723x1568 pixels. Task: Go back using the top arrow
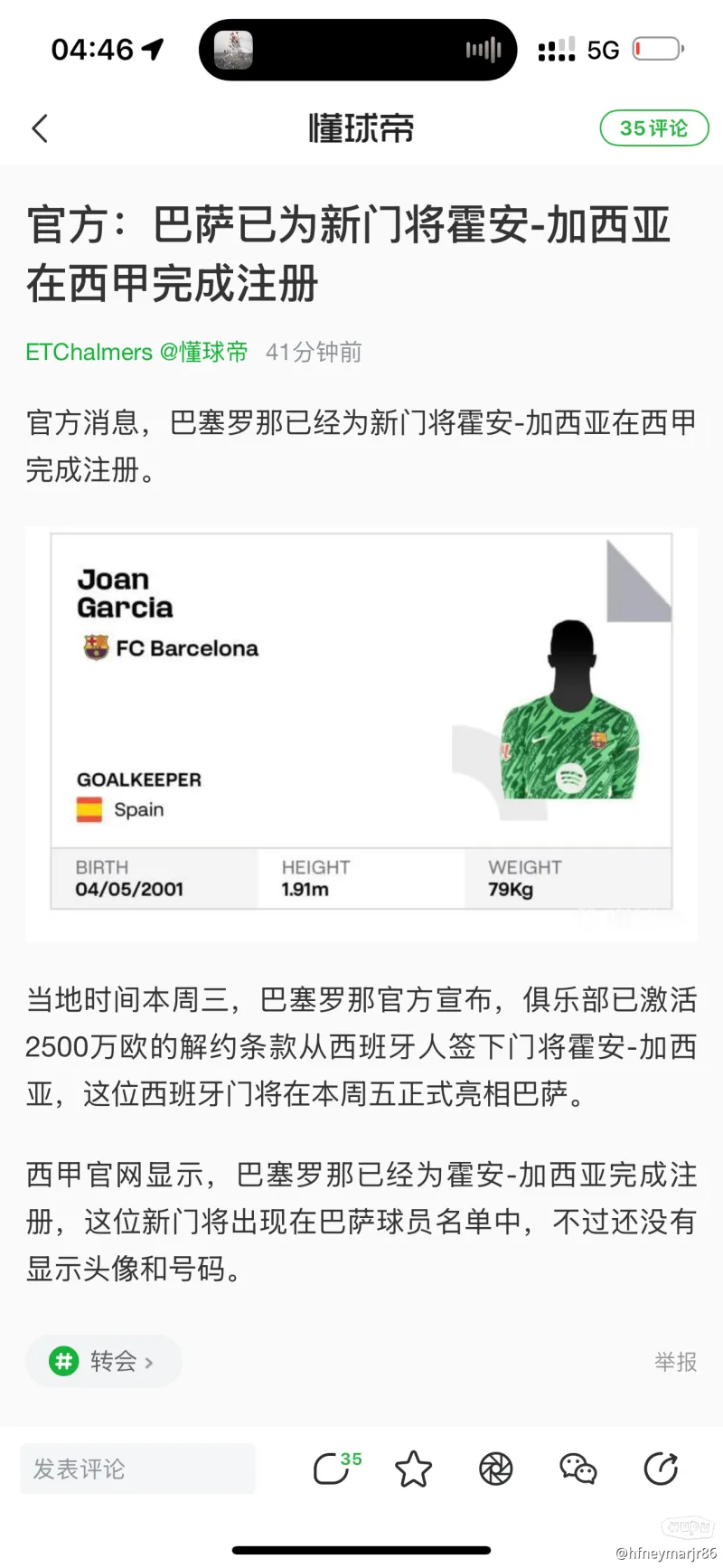[x=40, y=128]
